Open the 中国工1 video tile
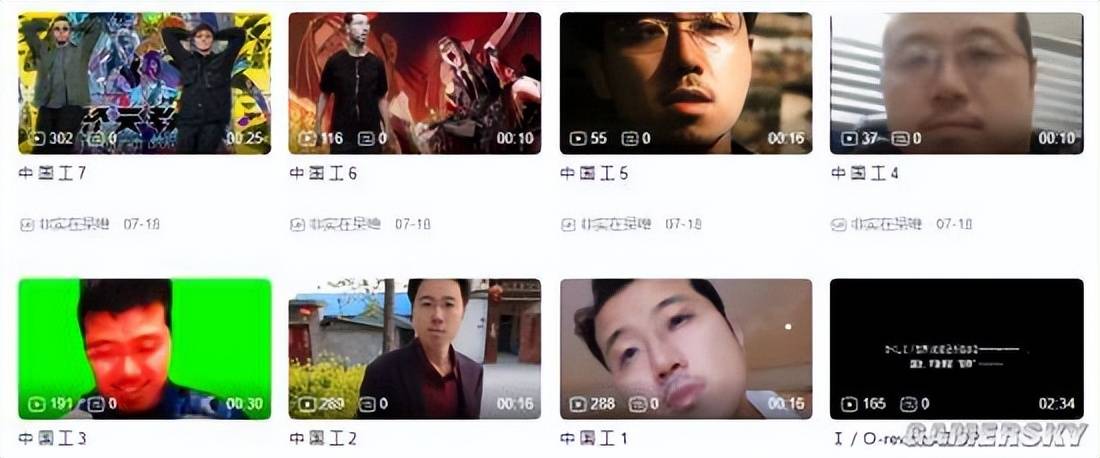The height and width of the screenshot is (458, 1100). pos(686,348)
